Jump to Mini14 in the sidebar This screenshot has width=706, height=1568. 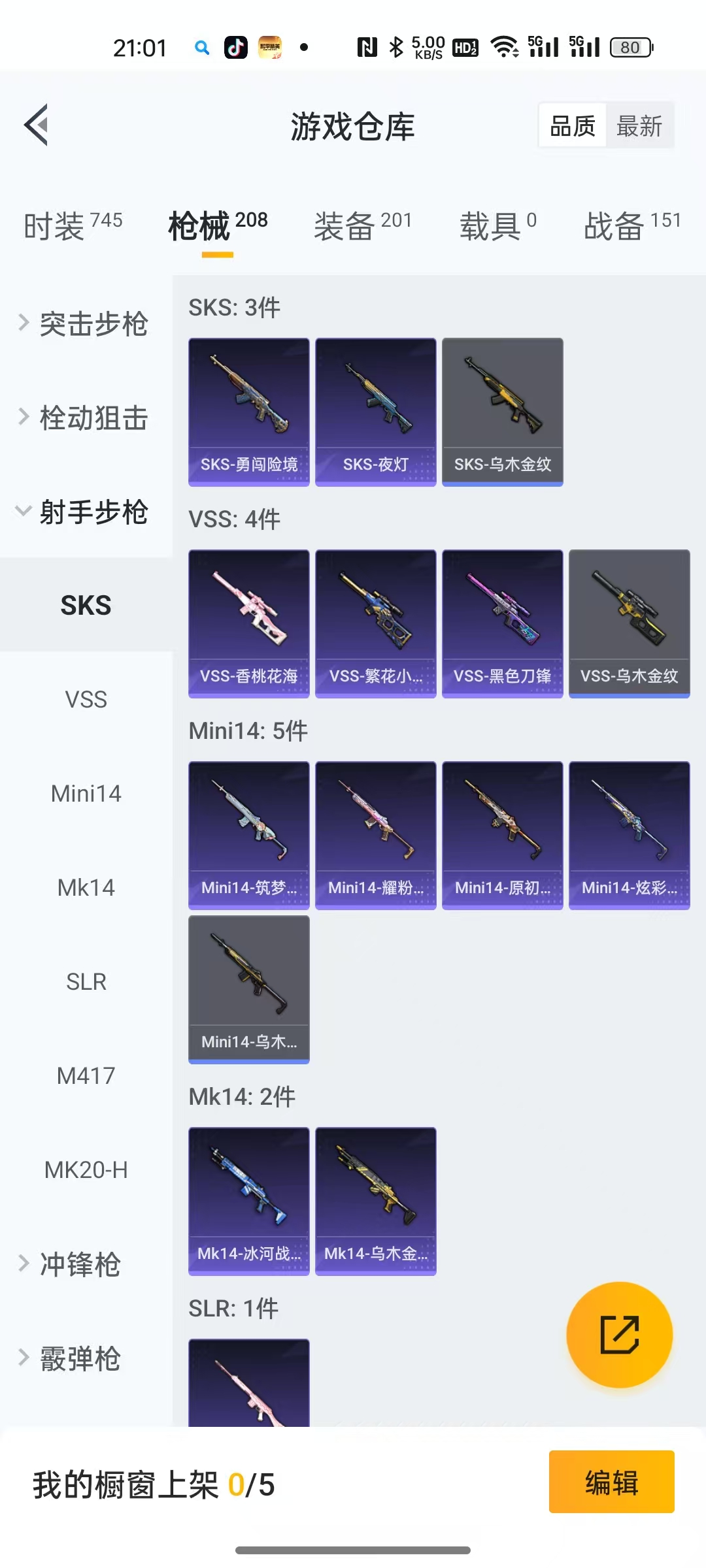[86, 794]
